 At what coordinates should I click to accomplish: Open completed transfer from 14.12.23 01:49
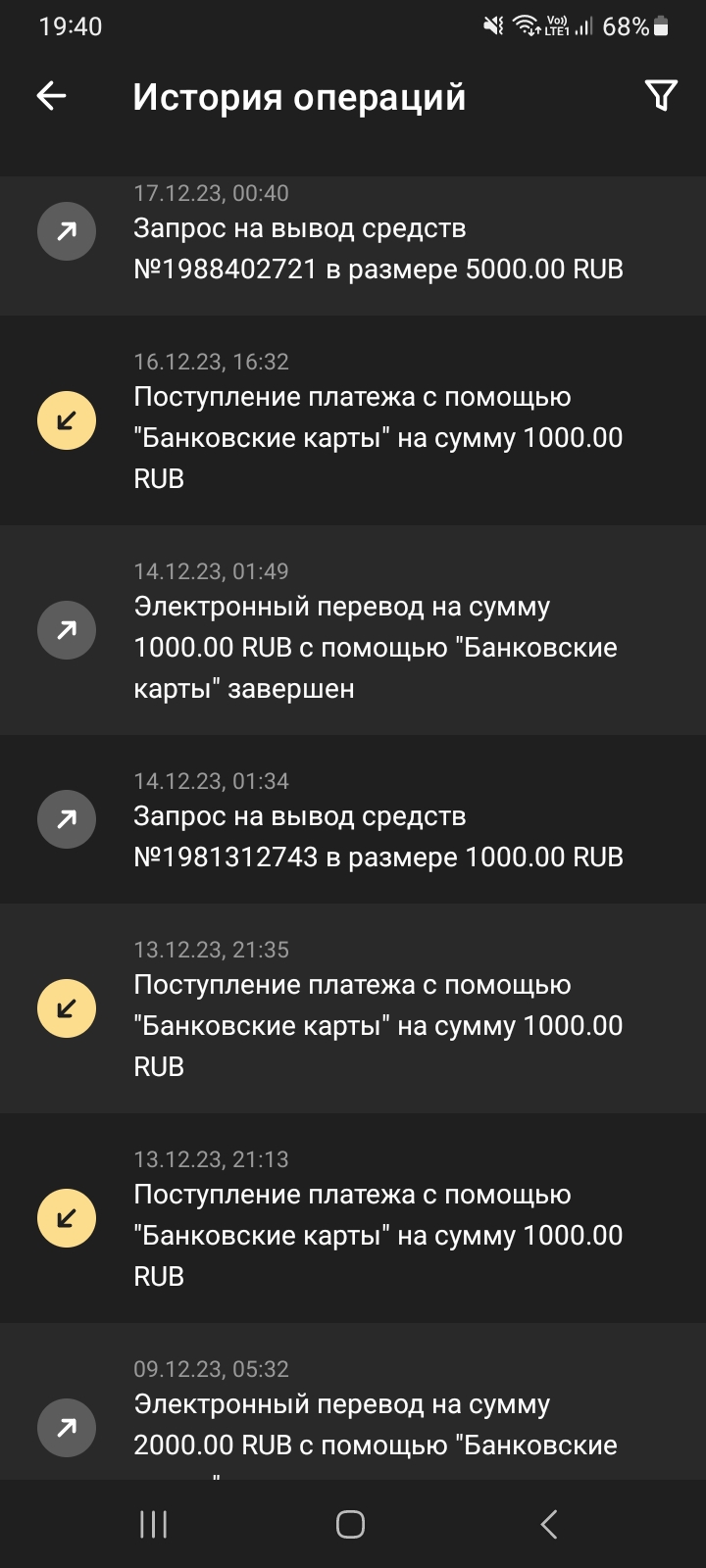[x=378, y=631]
